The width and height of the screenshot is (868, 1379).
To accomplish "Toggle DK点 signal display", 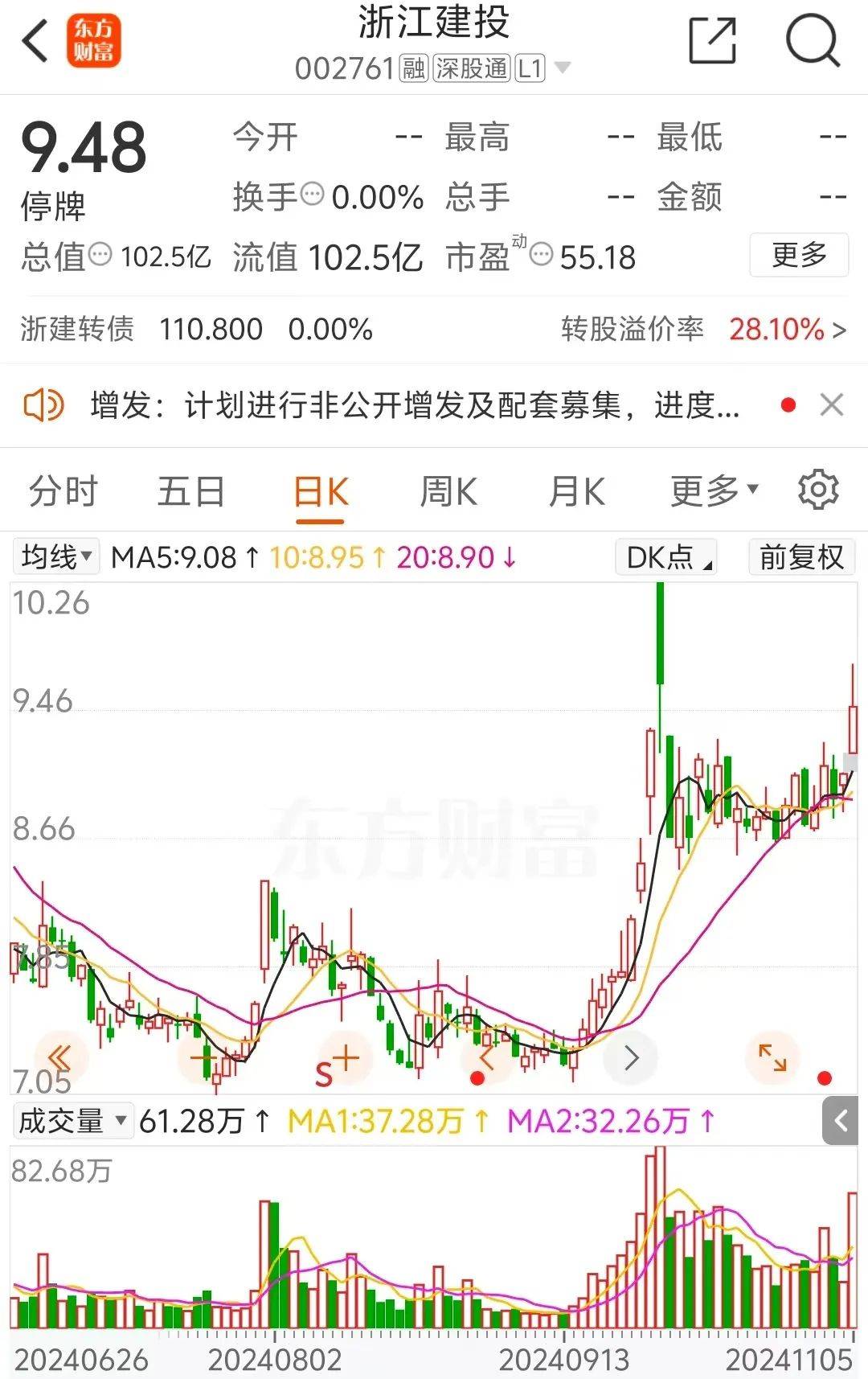I will tap(665, 556).
